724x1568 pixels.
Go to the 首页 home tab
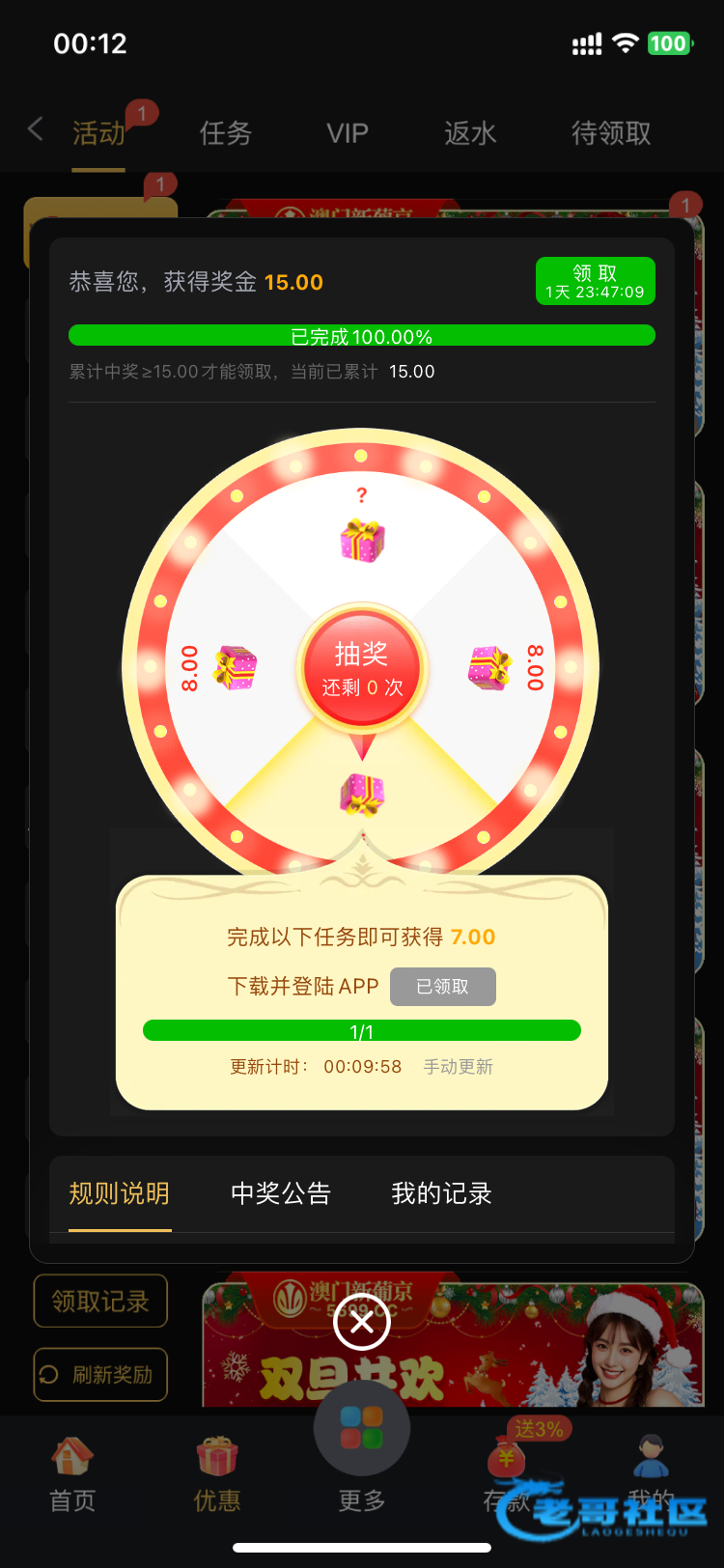[x=72, y=1474]
